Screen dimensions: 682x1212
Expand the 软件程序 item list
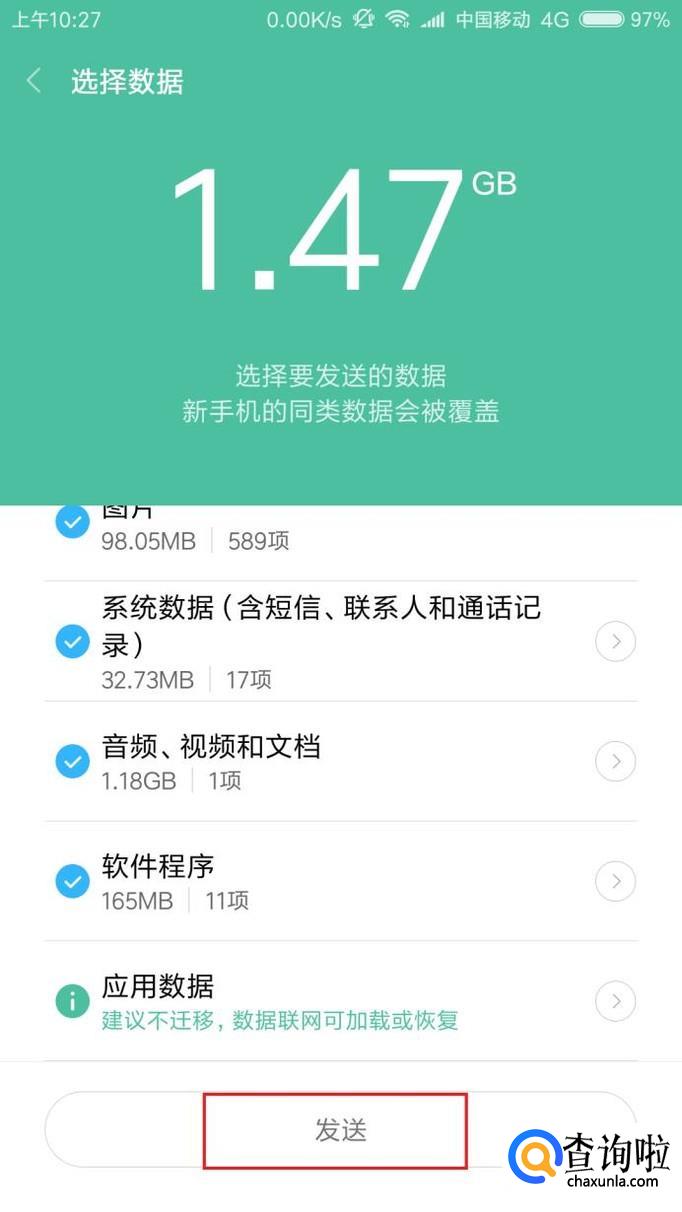(615, 881)
